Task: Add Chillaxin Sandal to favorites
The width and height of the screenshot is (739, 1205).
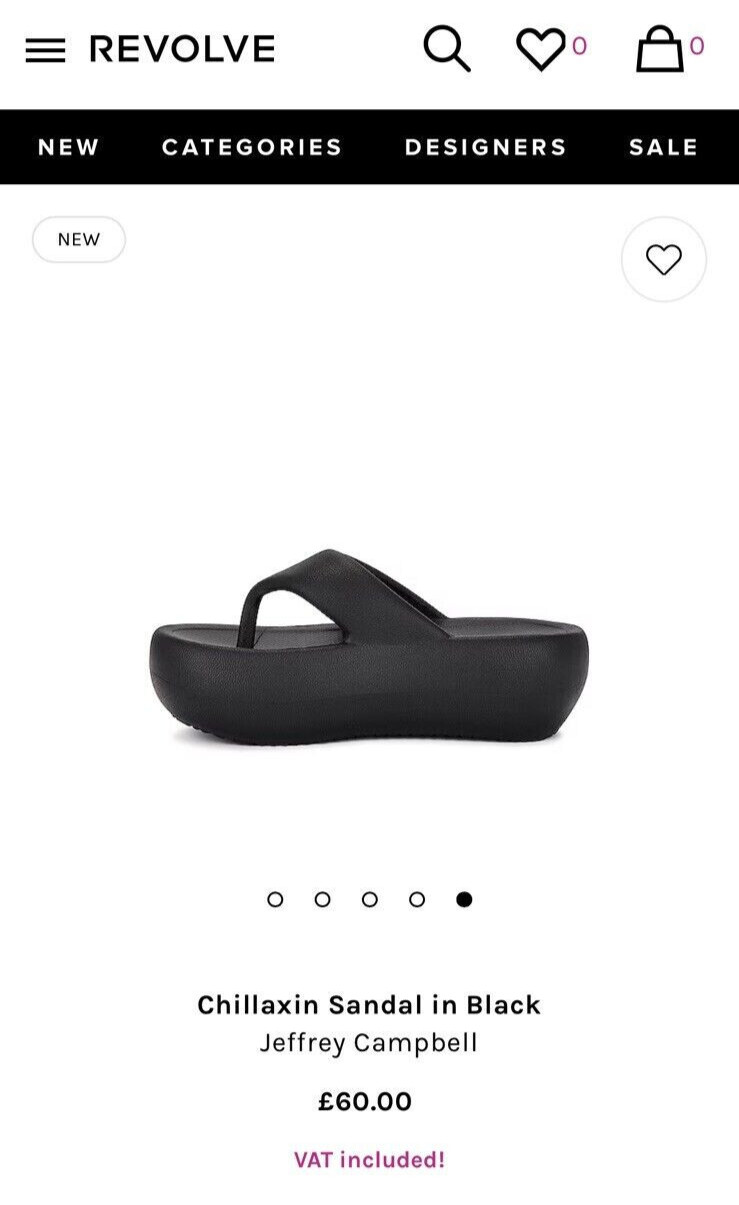Action: tap(664, 259)
